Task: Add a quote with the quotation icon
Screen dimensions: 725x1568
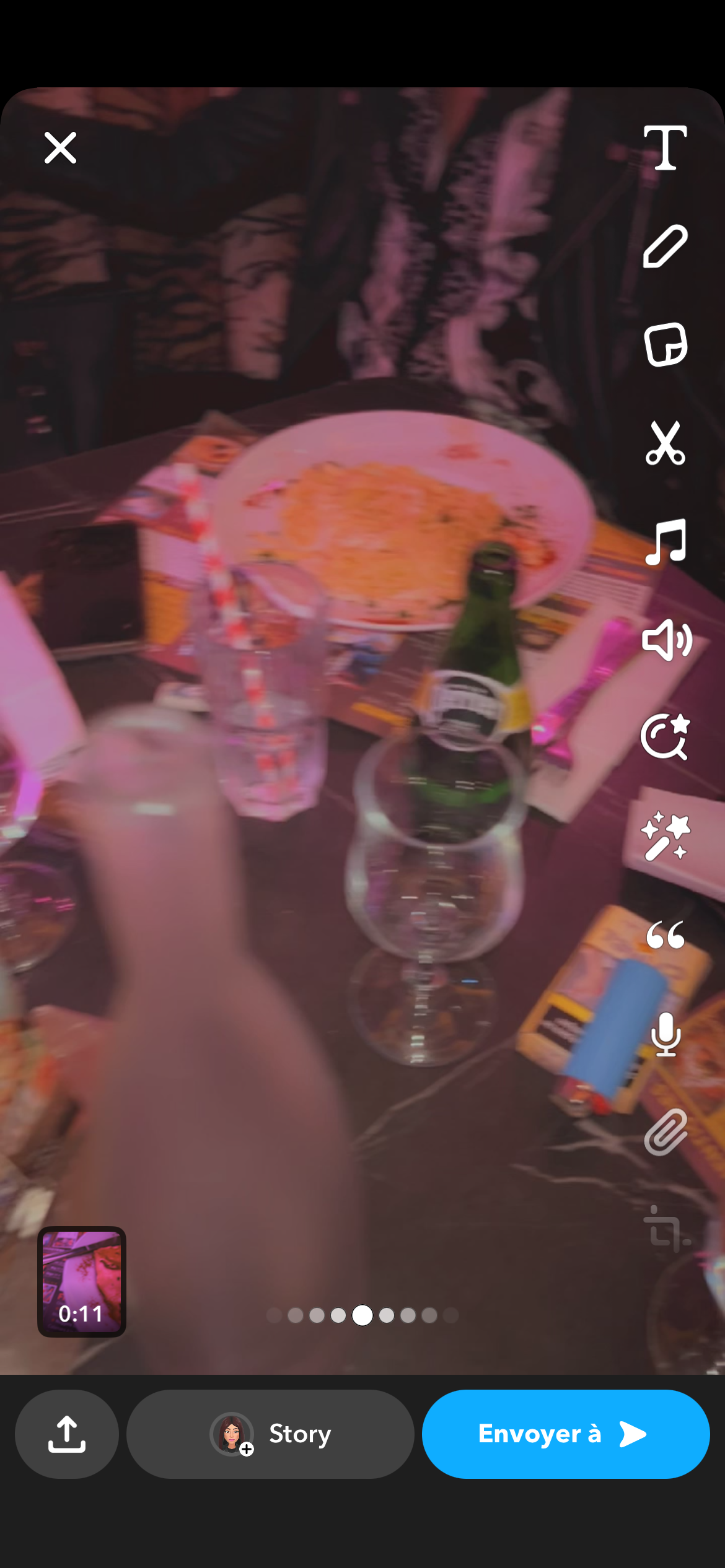Action: (665, 934)
